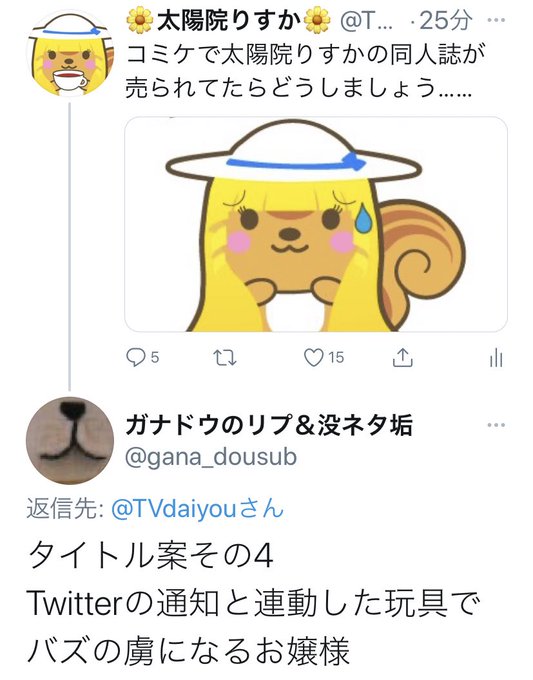Share 太陽院りすか's tweet
The width and height of the screenshot is (533, 680).
pos(402,357)
